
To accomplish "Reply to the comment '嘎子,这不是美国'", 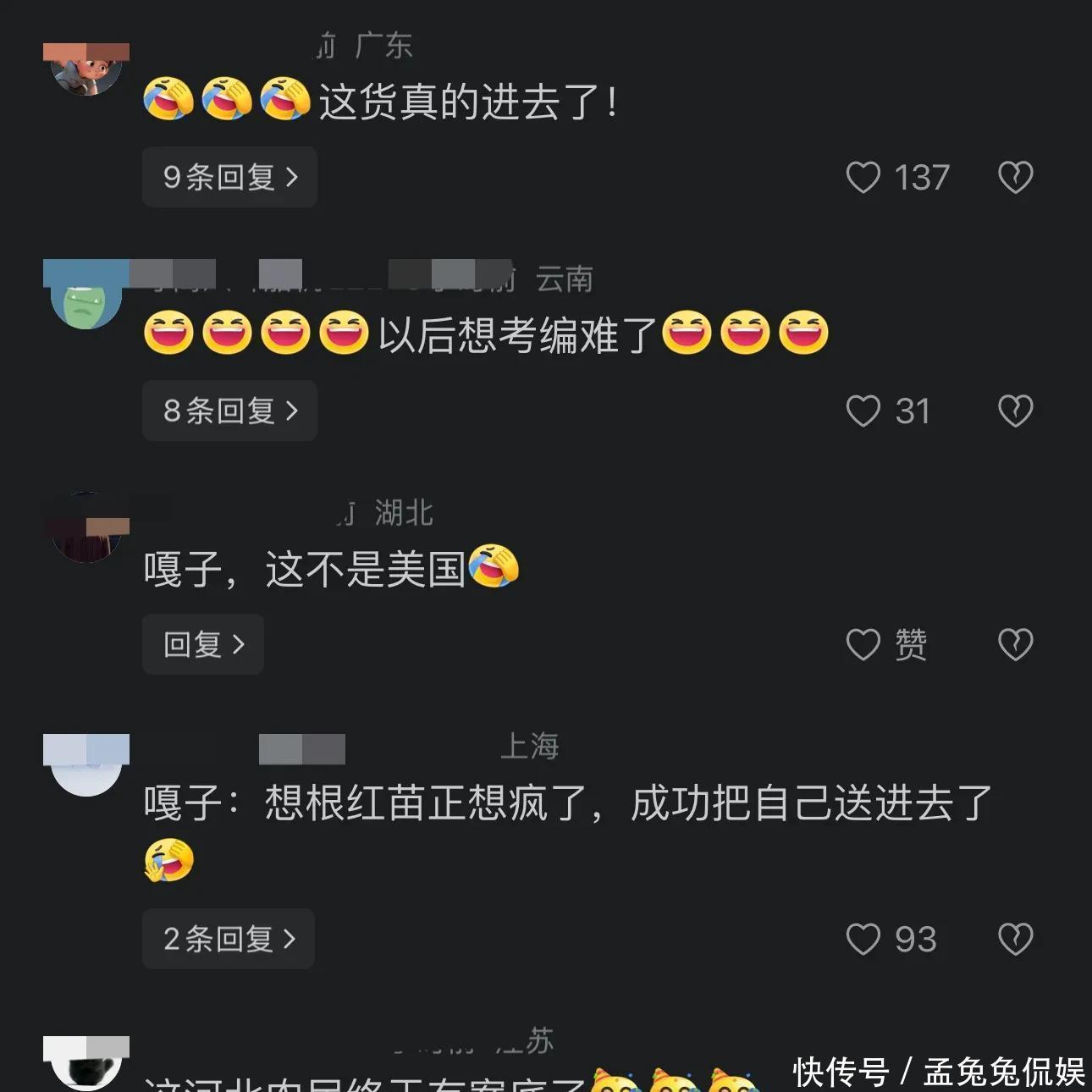I will tap(203, 644).
